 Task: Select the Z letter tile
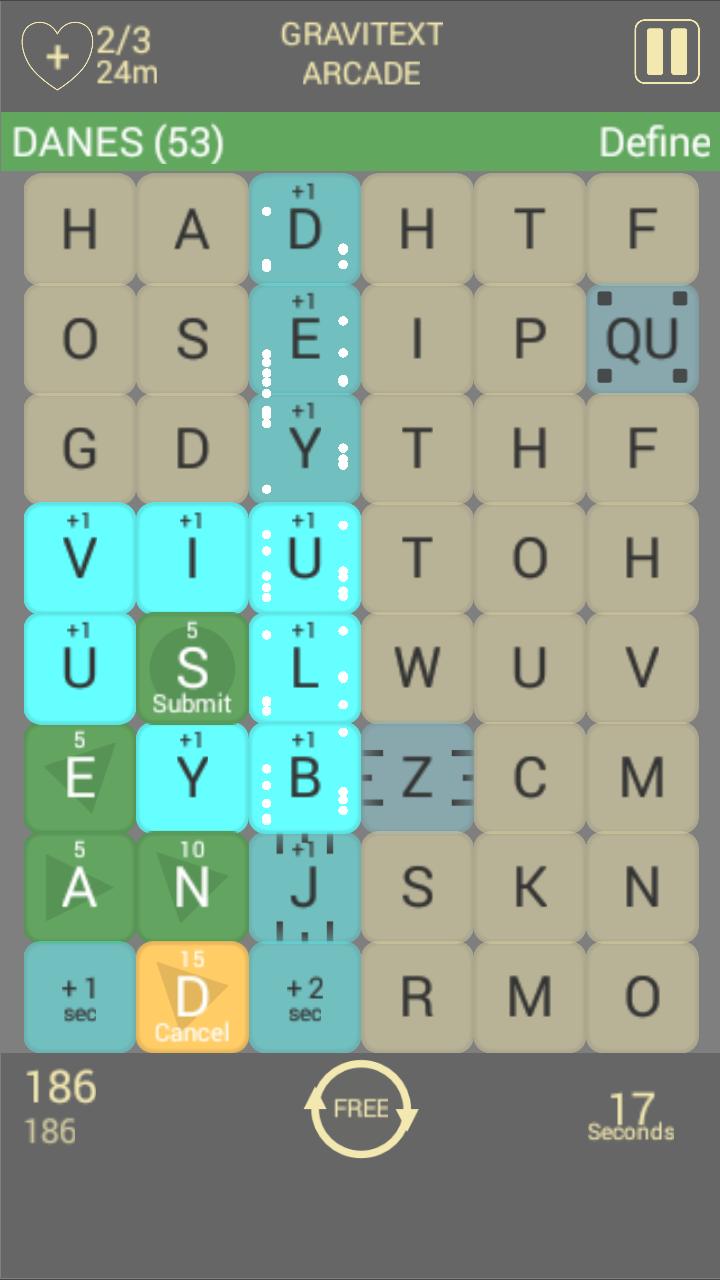coord(417,778)
